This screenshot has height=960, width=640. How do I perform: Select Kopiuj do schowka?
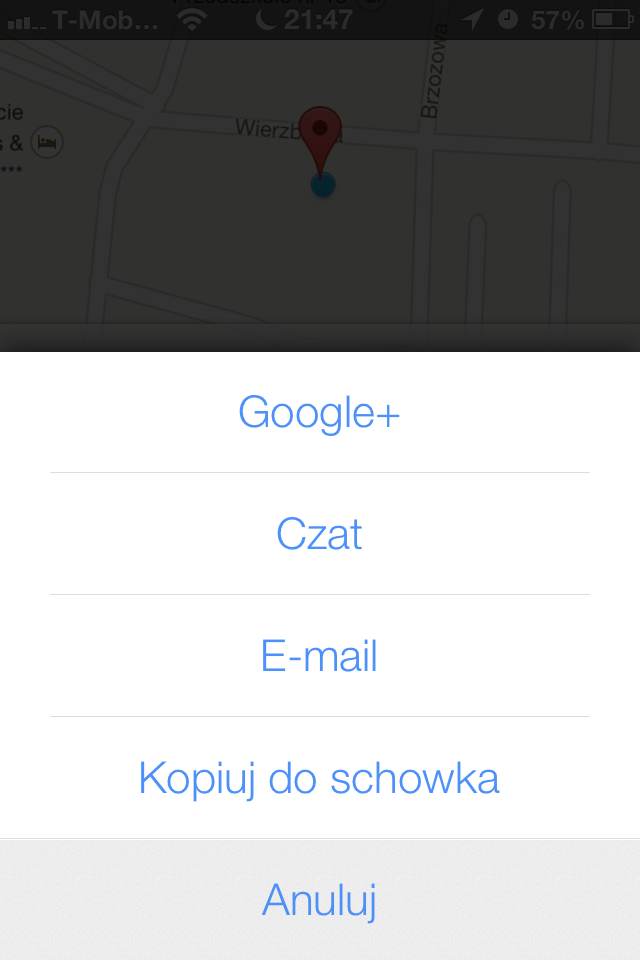[x=319, y=778]
